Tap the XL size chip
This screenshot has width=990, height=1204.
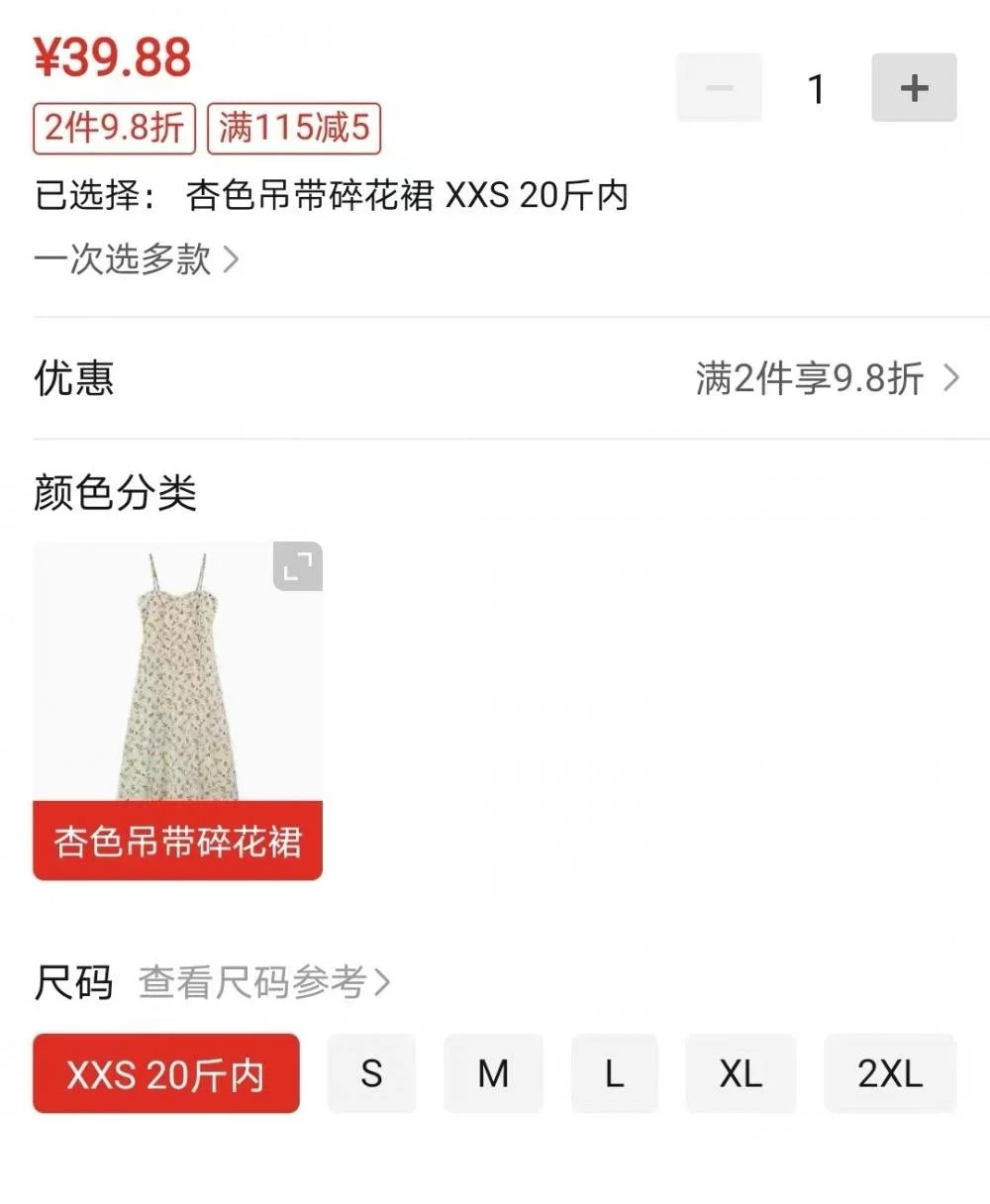(741, 1073)
